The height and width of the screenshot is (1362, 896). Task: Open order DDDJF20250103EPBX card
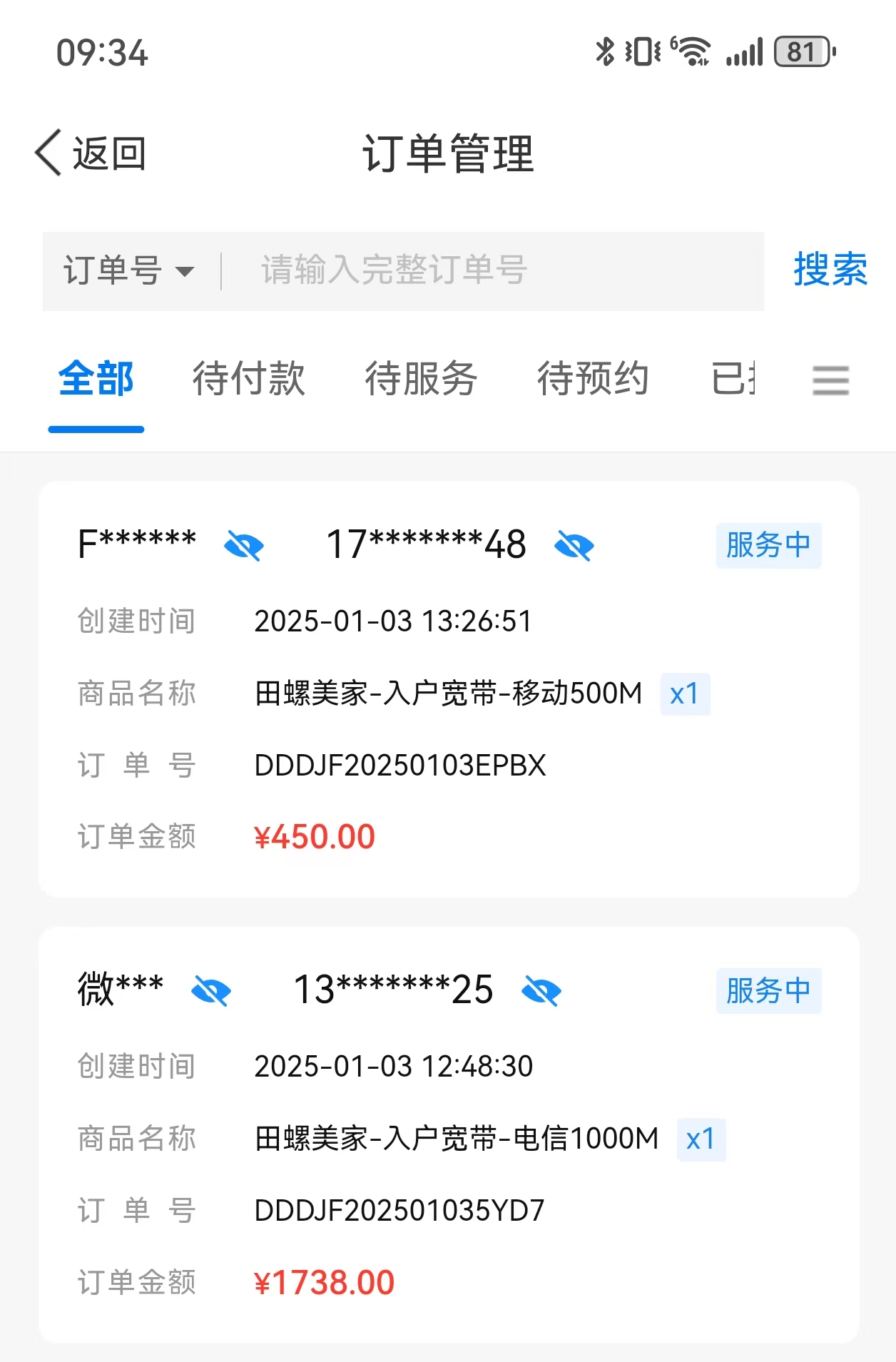pos(448,765)
